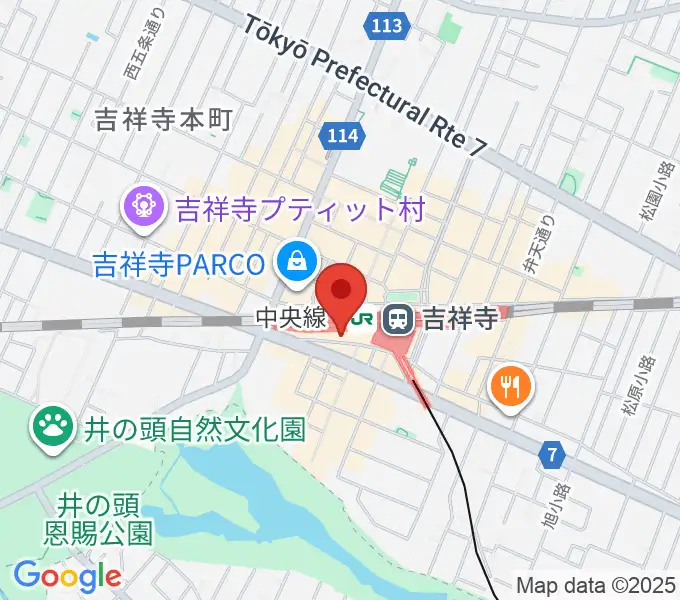Open the 吉祥寺PARCO shopping marker
The width and height of the screenshot is (680, 600).
pos(297,262)
